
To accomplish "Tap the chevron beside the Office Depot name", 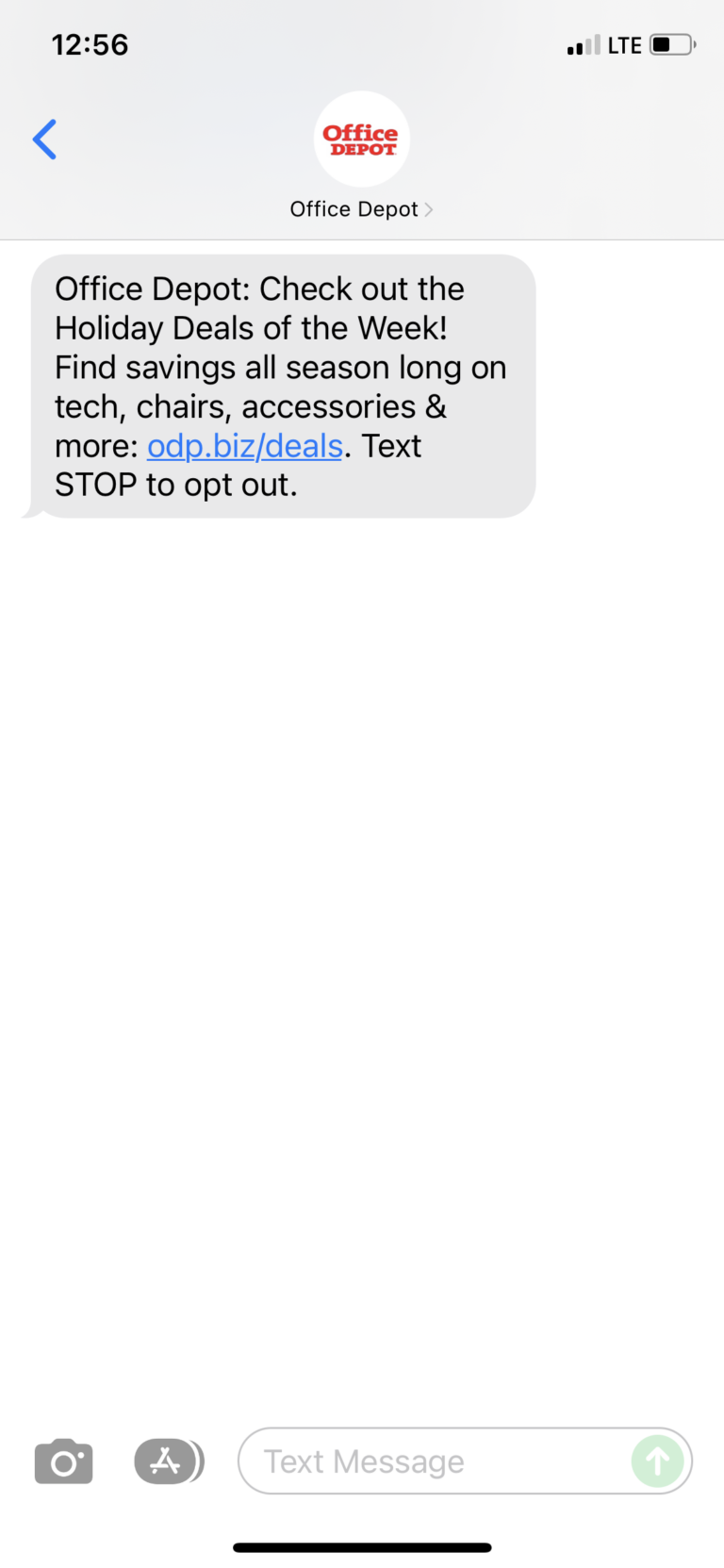I will coord(430,208).
